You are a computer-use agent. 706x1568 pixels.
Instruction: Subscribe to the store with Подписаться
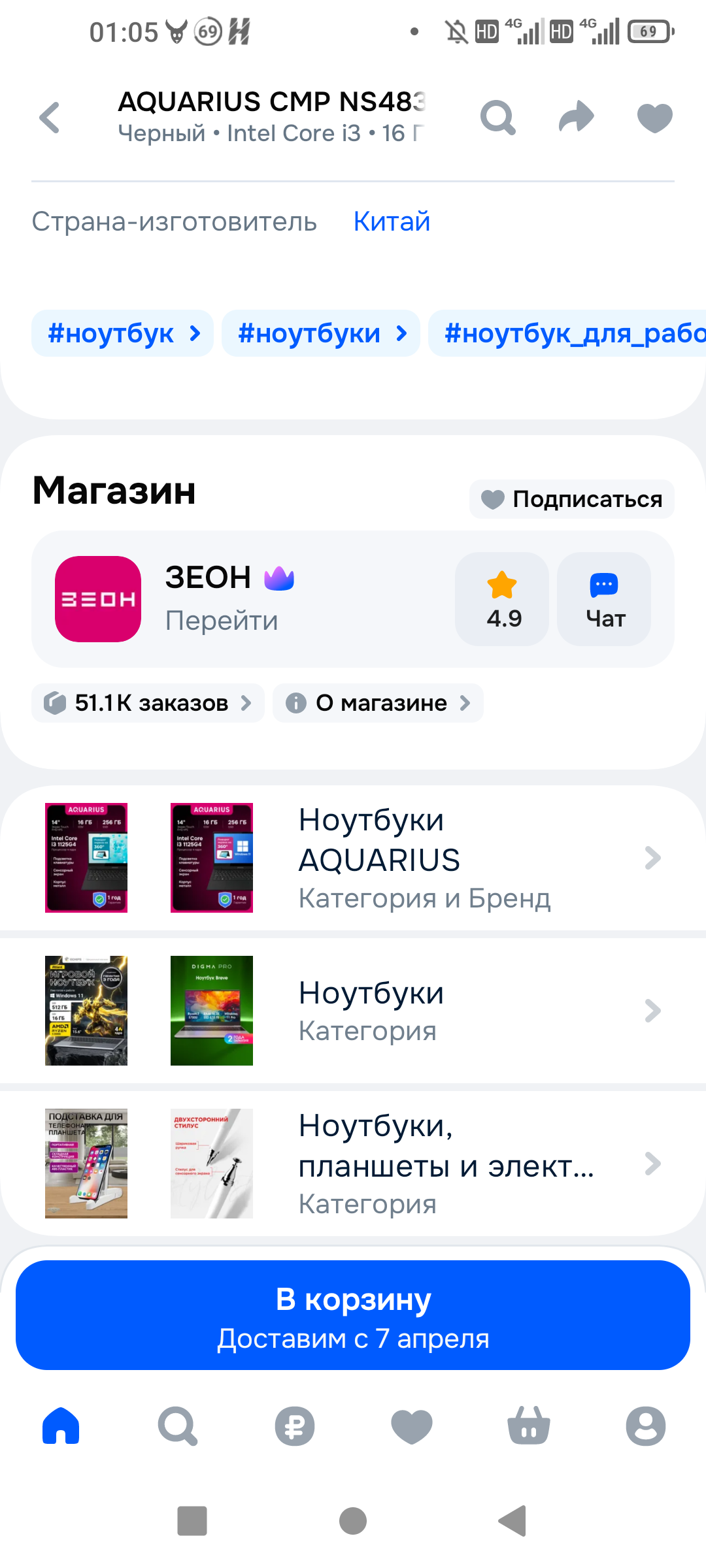[x=572, y=499]
